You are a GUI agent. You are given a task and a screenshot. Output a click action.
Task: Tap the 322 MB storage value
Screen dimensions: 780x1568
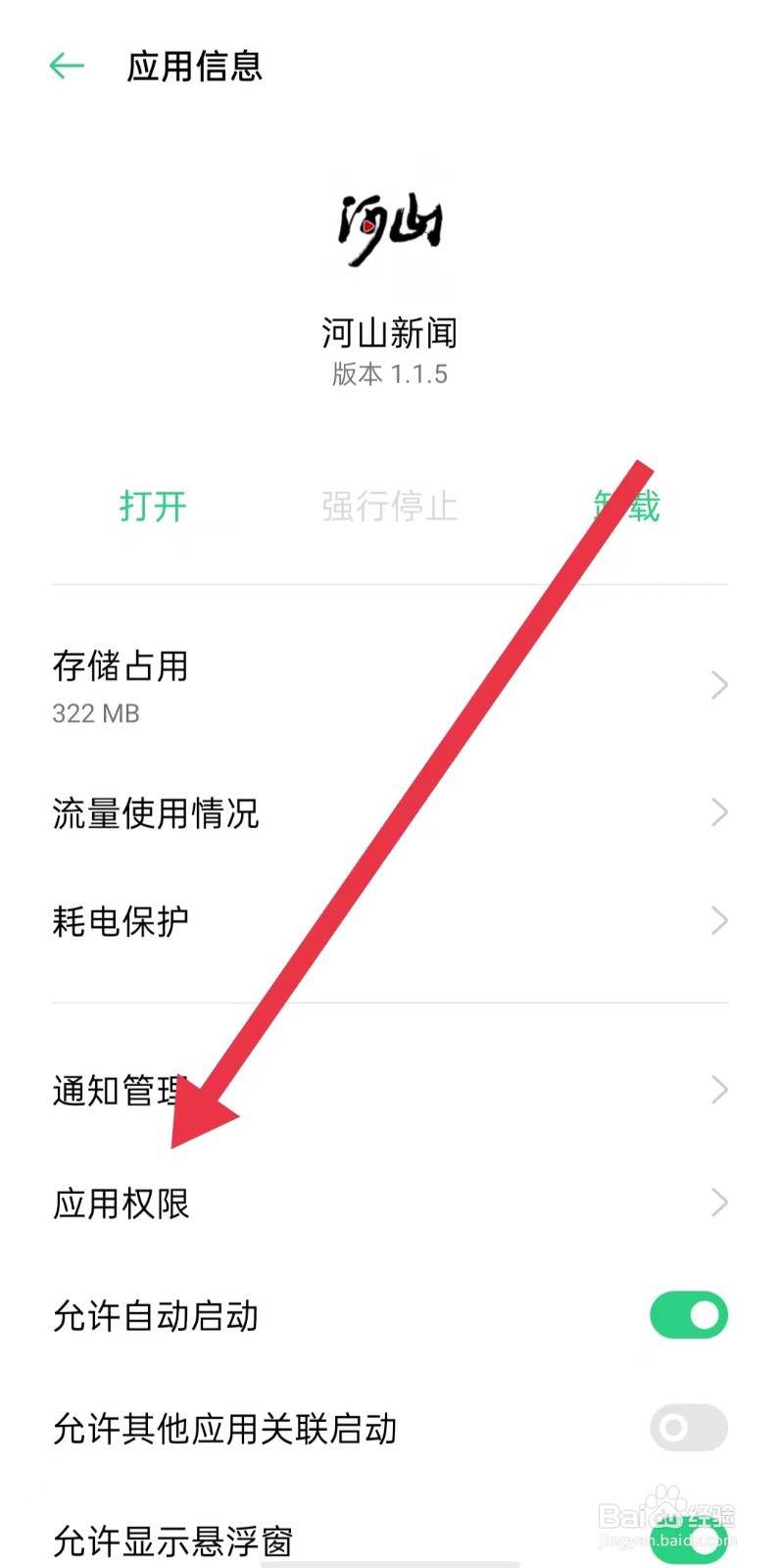[x=95, y=713]
